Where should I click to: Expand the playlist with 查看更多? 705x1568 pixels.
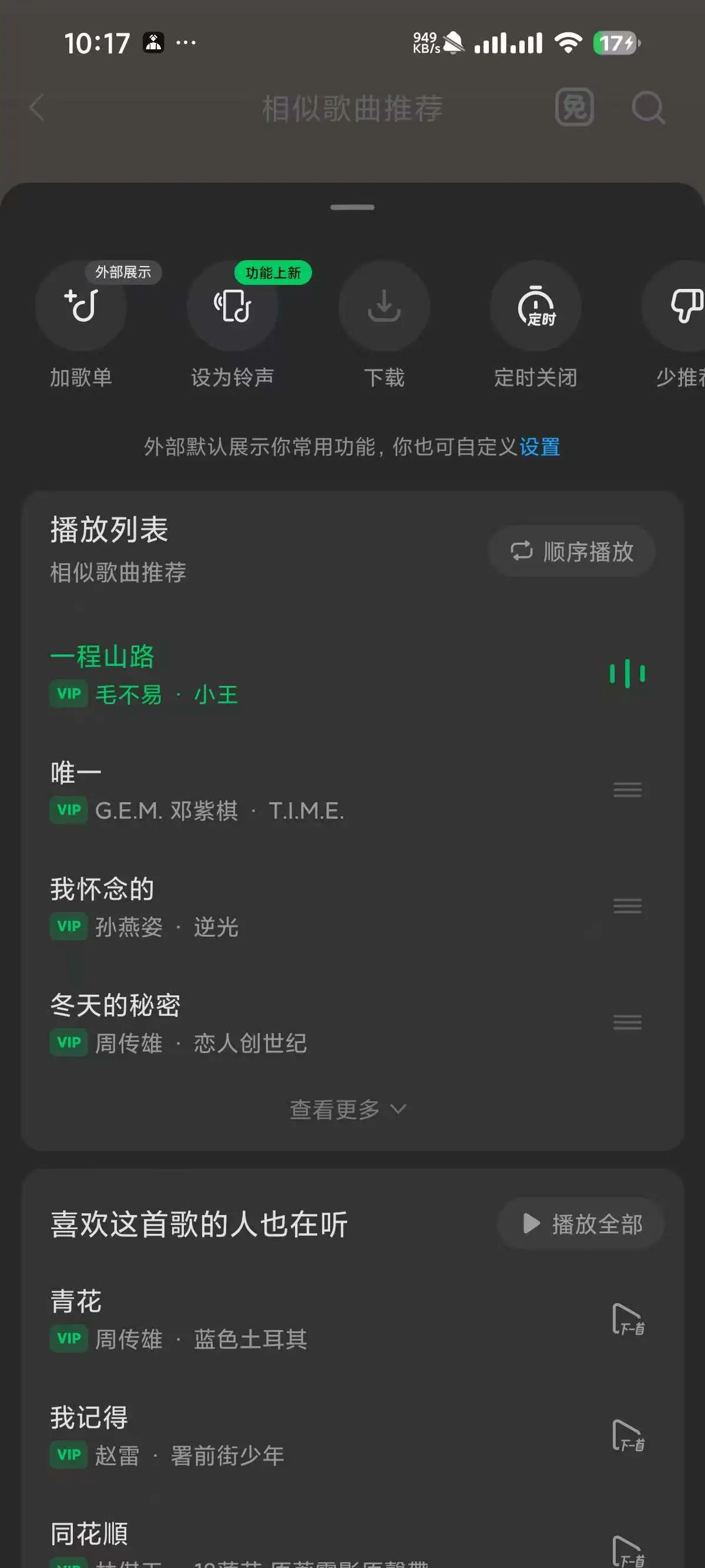click(x=350, y=1108)
